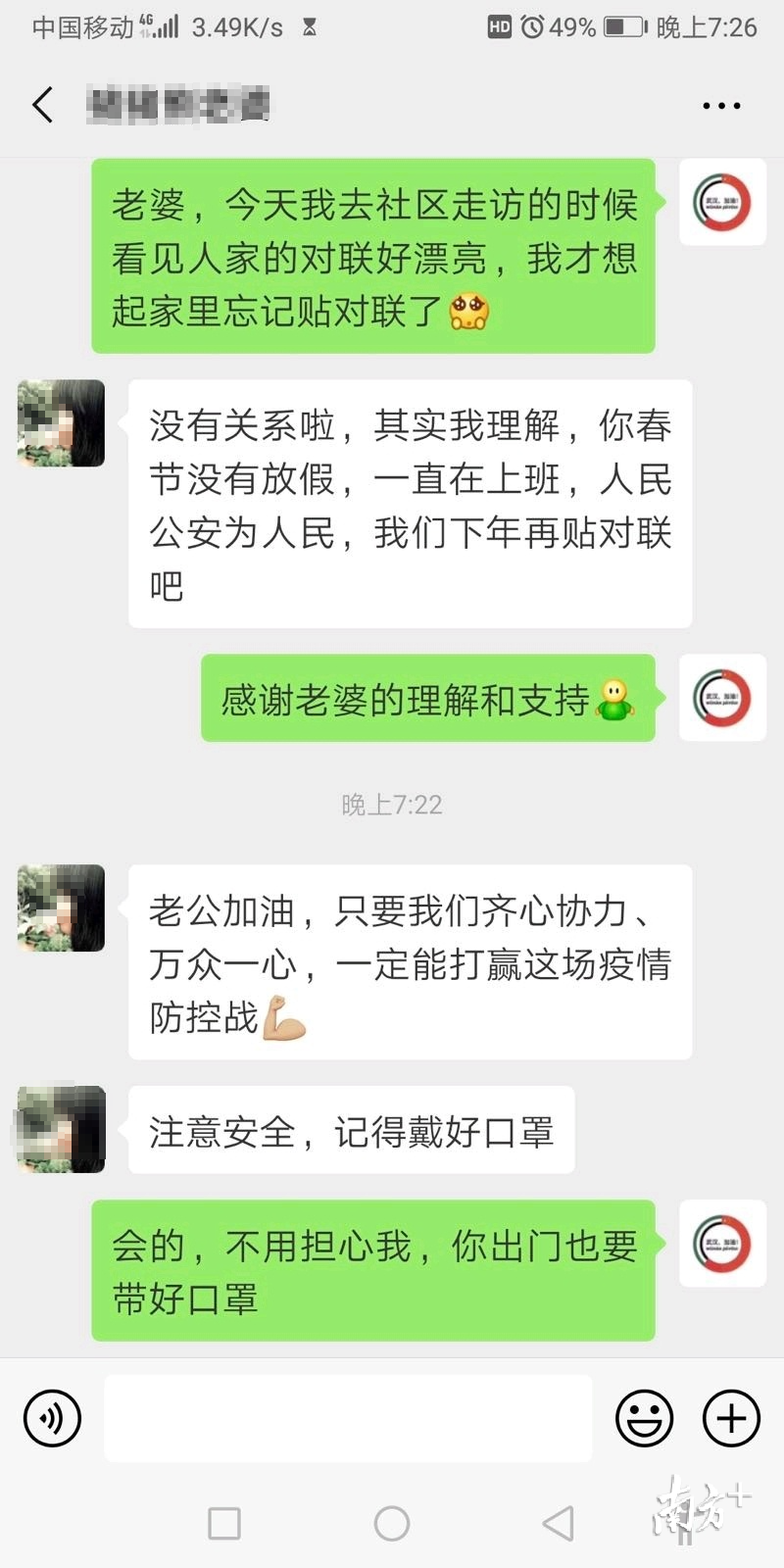
Task: Tap the system back triangle
Action: 558,1523
